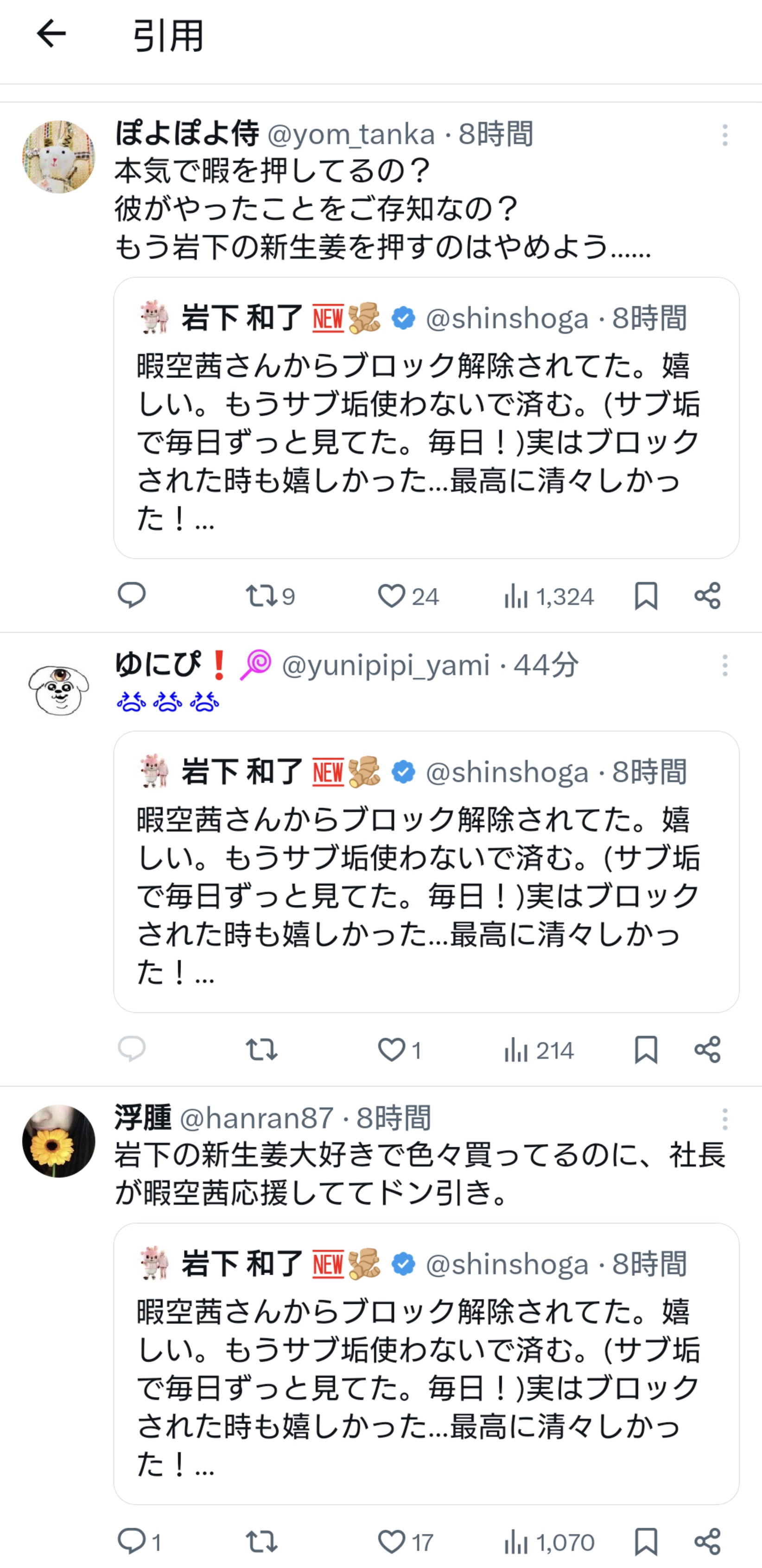Image resolution: width=762 pixels, height=1568 pixels.
Task: Like ゆにぴ's post with 1 like
Action: coord(400,1050)
